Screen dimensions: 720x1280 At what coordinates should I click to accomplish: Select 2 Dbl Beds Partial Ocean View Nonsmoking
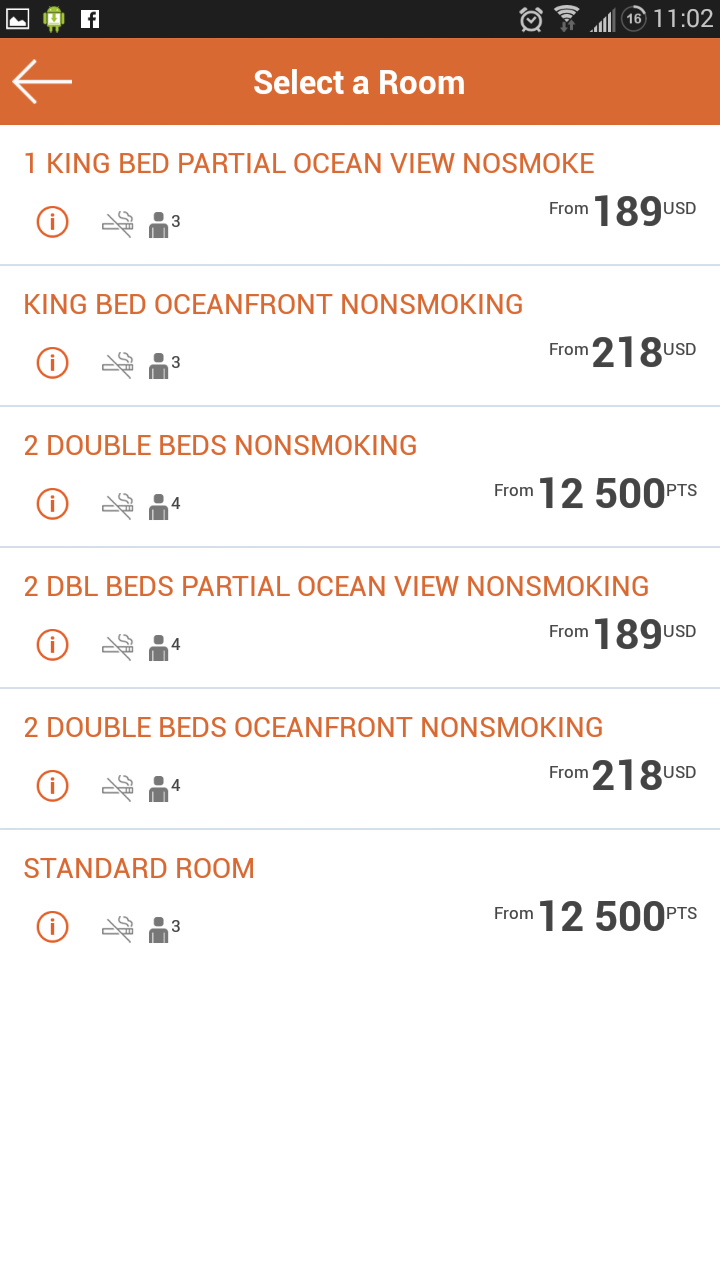point(360,618)
